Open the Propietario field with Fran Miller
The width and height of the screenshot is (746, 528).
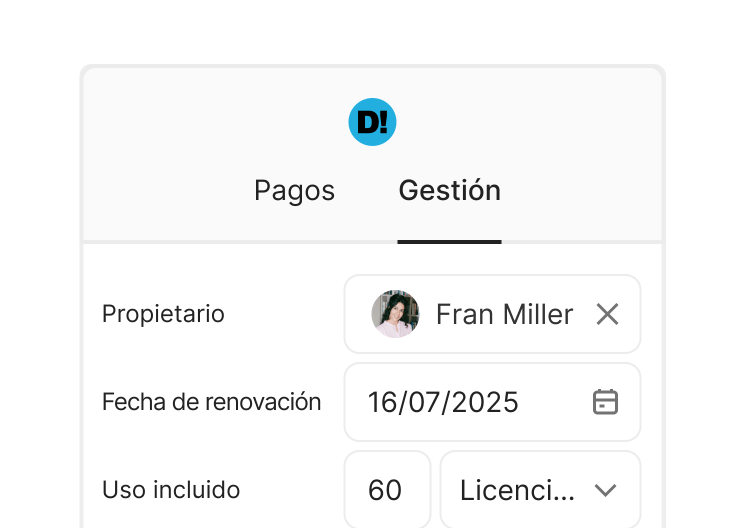[480, 314]
